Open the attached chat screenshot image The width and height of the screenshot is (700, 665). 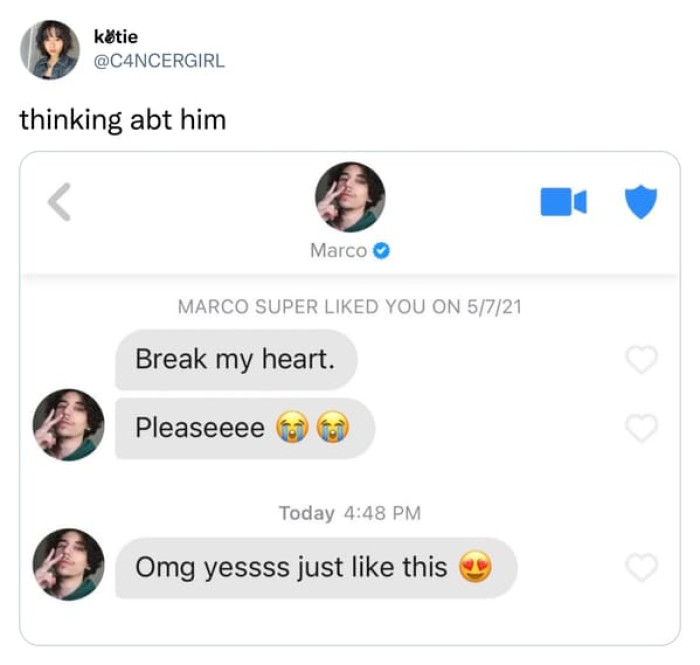pos(350,398)
